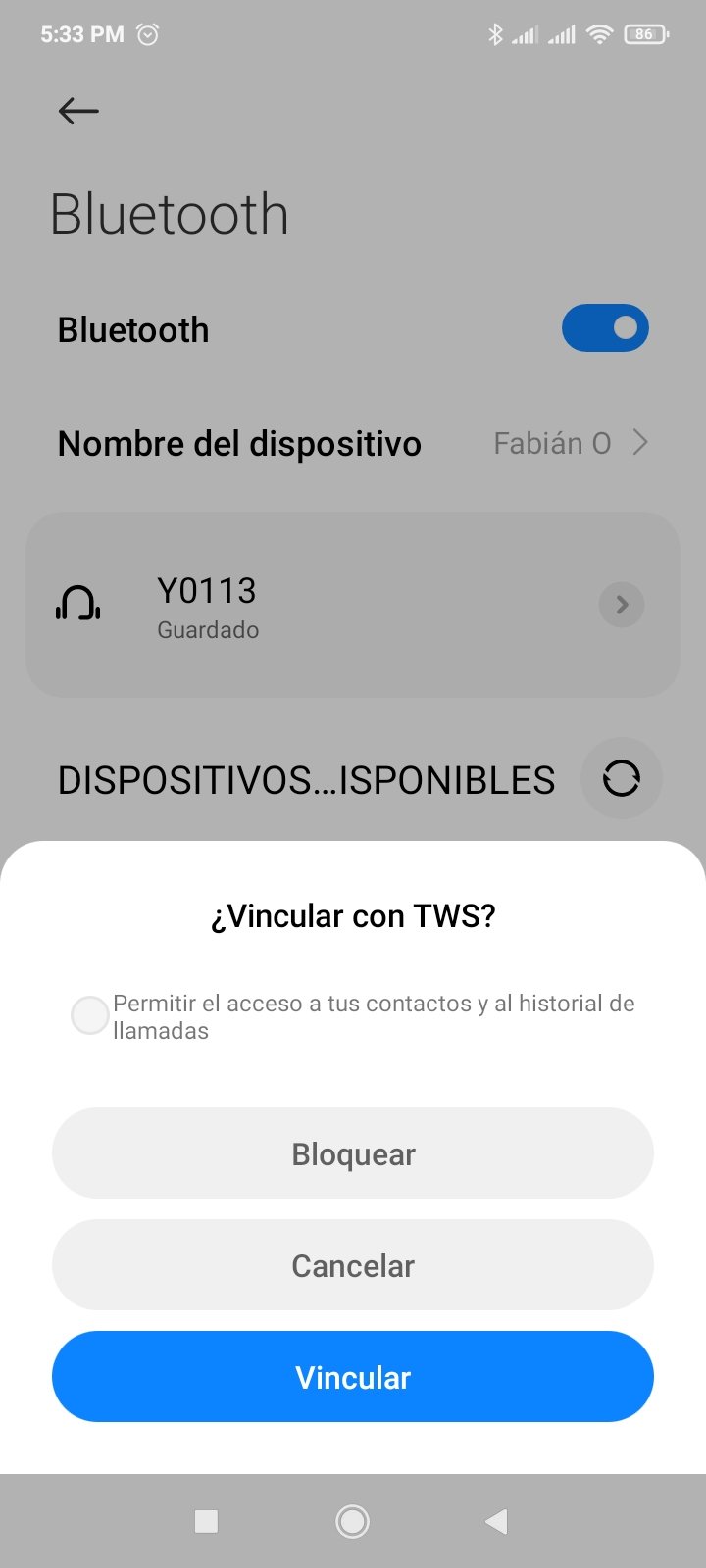706x1568 pixels.
Task: Open recent apps from the navigation bar
Action: tap(206, 1521)
